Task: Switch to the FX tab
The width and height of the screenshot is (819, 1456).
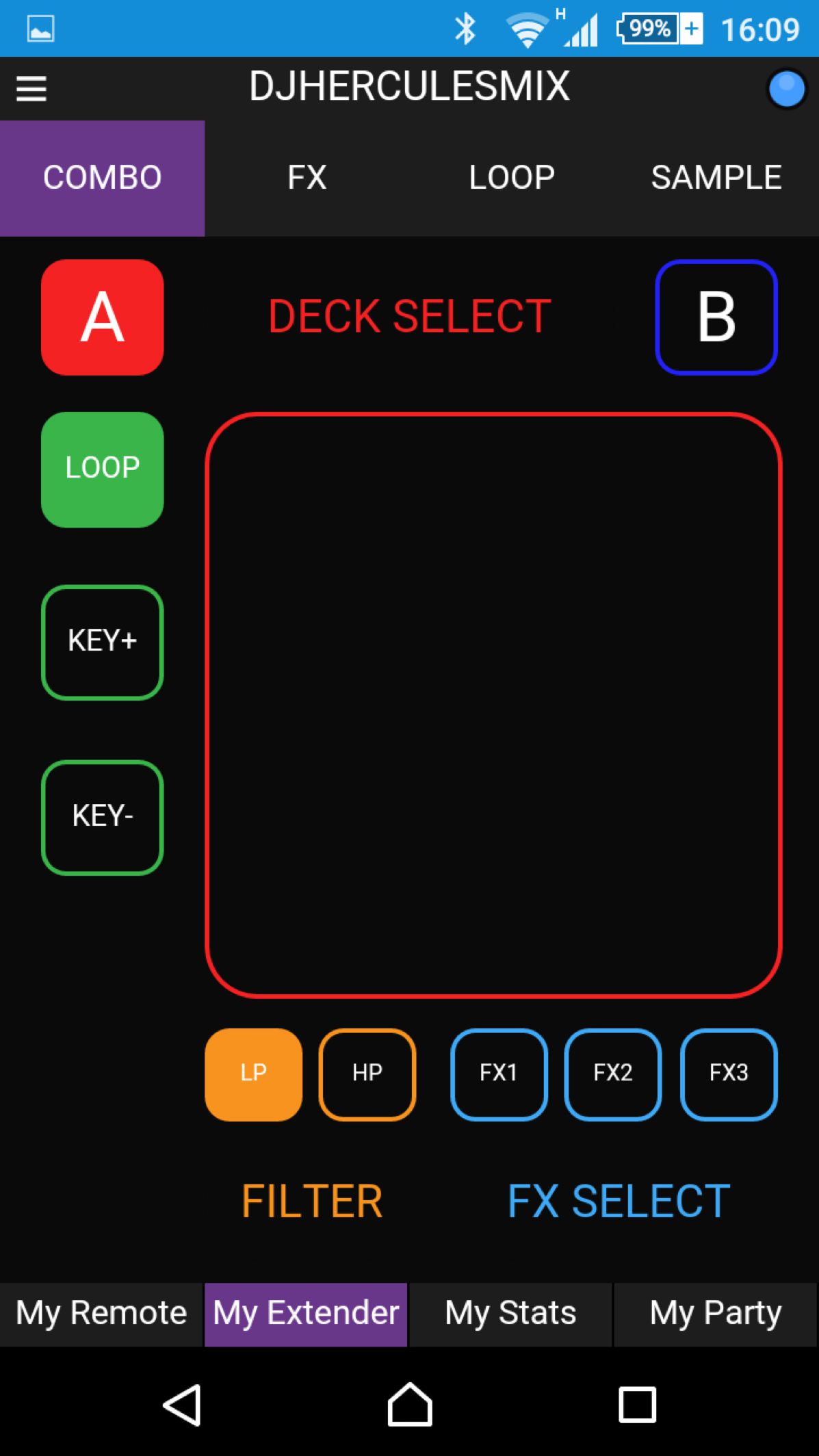Action: click(307, 178)
